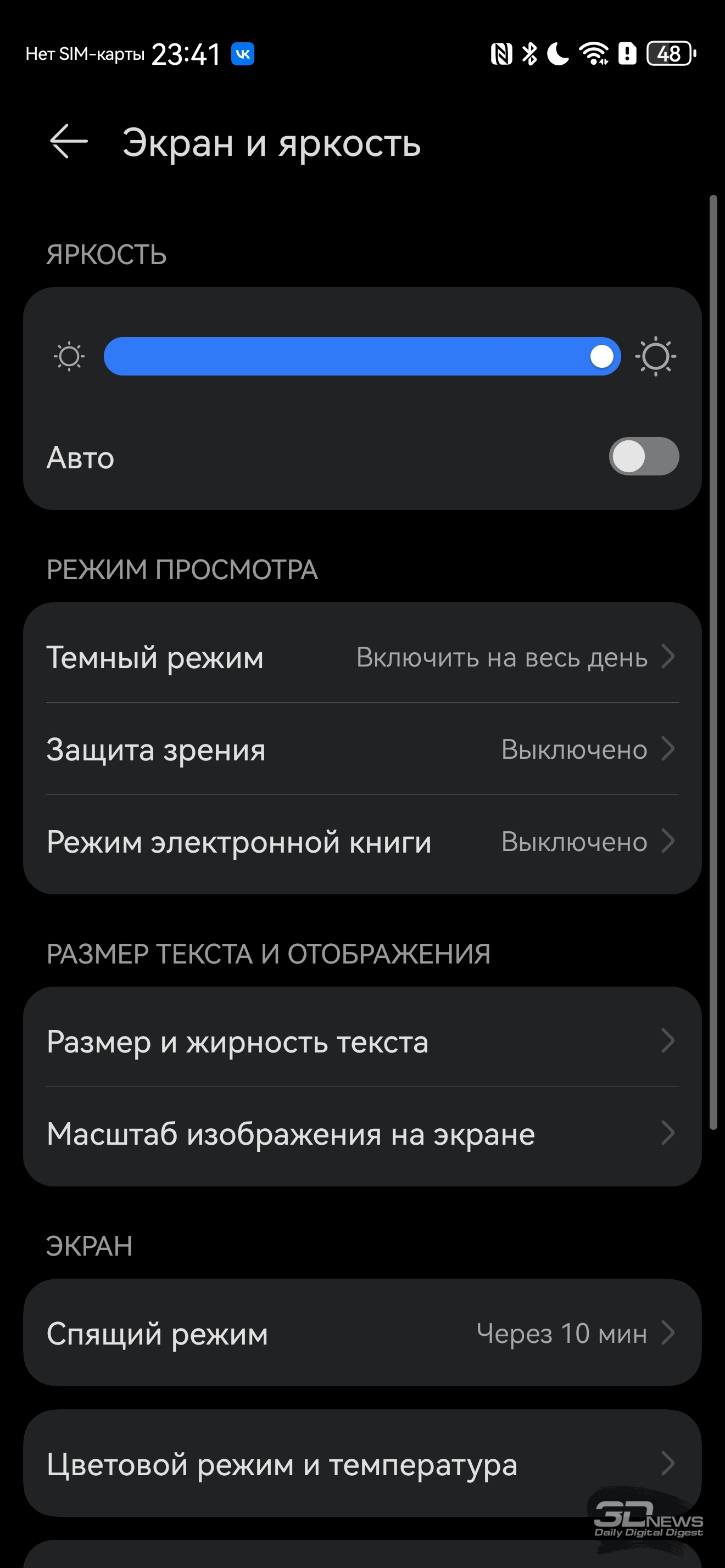Image resolution: width=725 pixels, height=1568 pixels.
Task: Open Спящий режим timeout setting
Action: point(361,1333)
